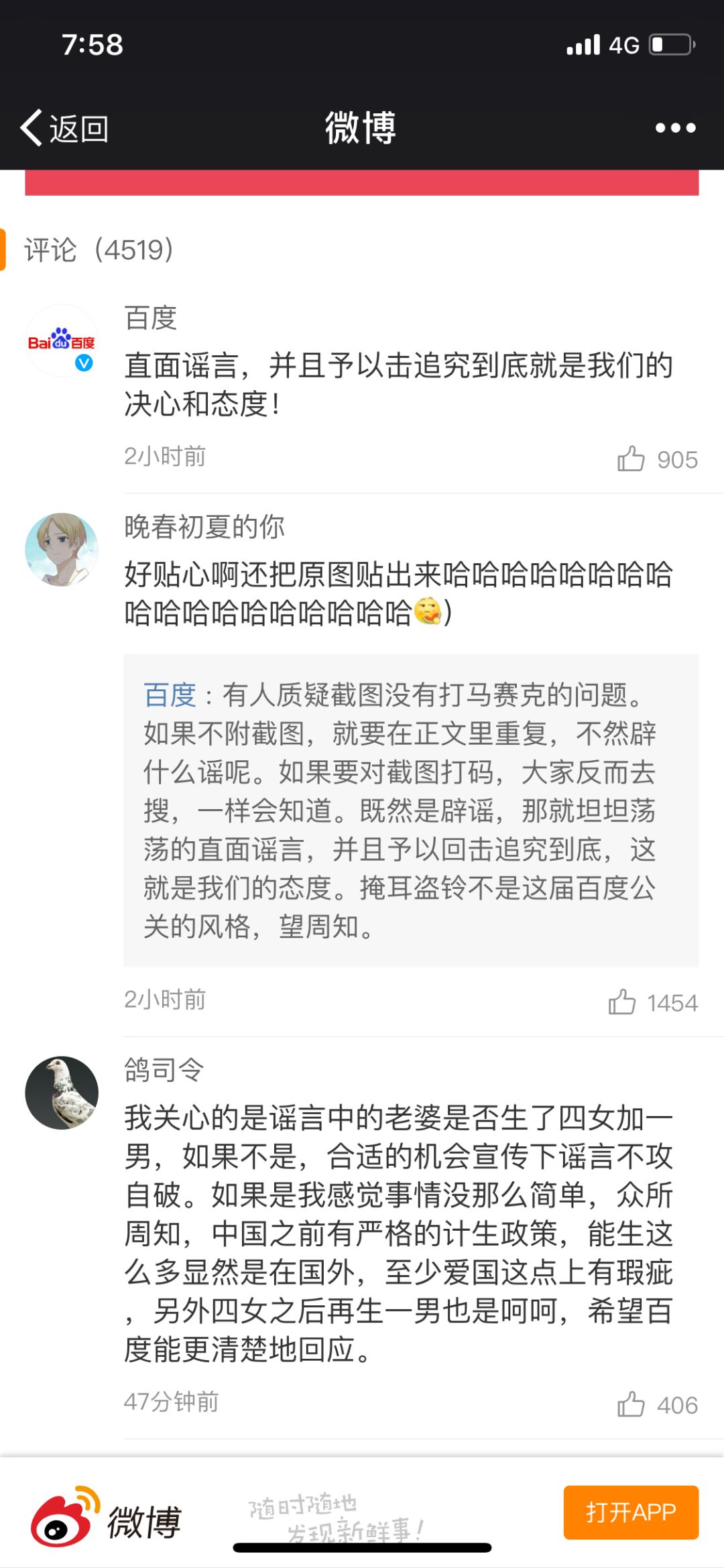Open 晚春初夏的你's profile avatar
Image resolution: width=724 pixels, height=1568 pixels.
click(62, 550)
